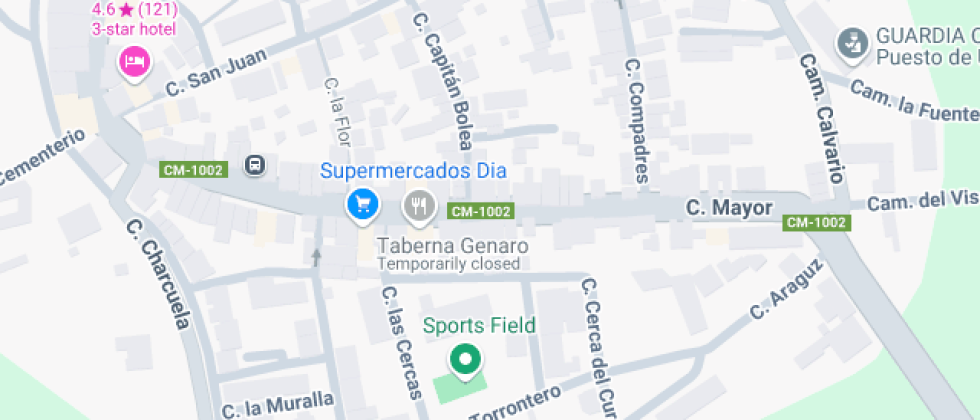
Task: Open the Supermercados Dia shopping marker
Action: click(x=361, y=205)
